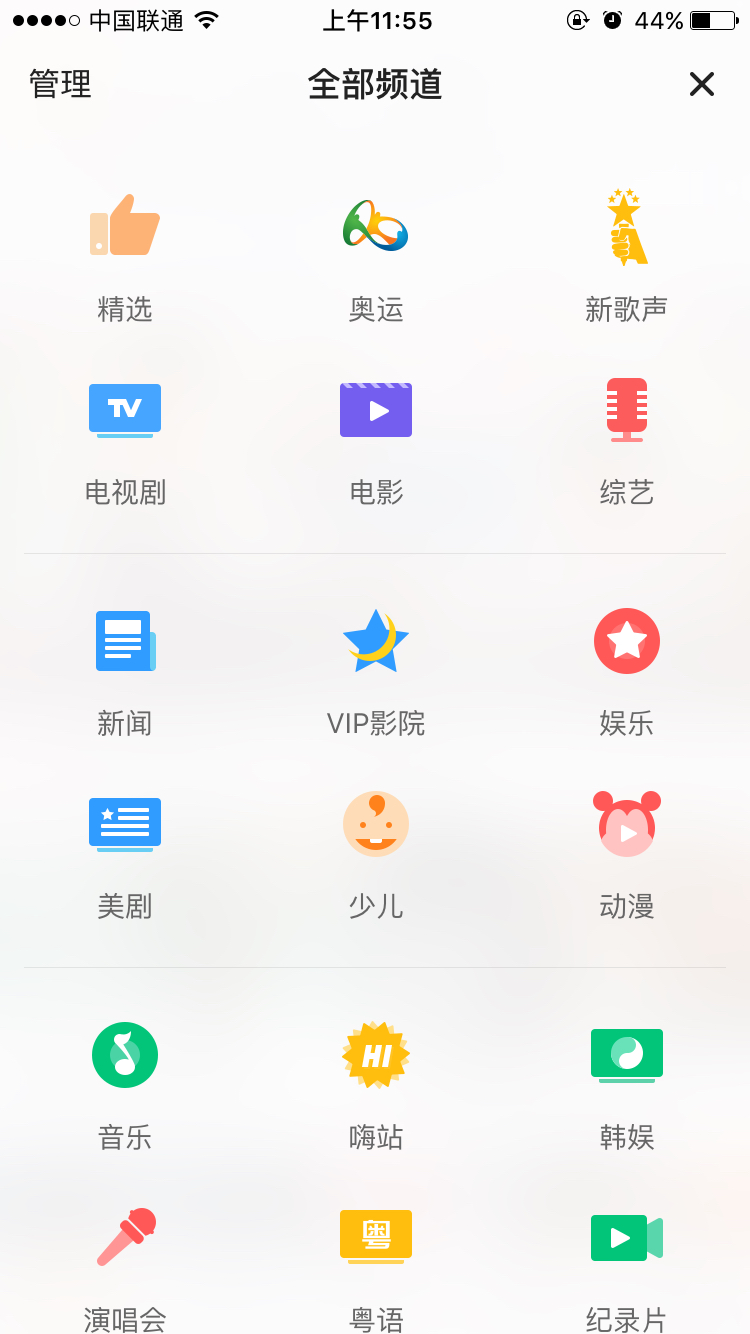Select the 电视剧 channel

click(125, 443)
